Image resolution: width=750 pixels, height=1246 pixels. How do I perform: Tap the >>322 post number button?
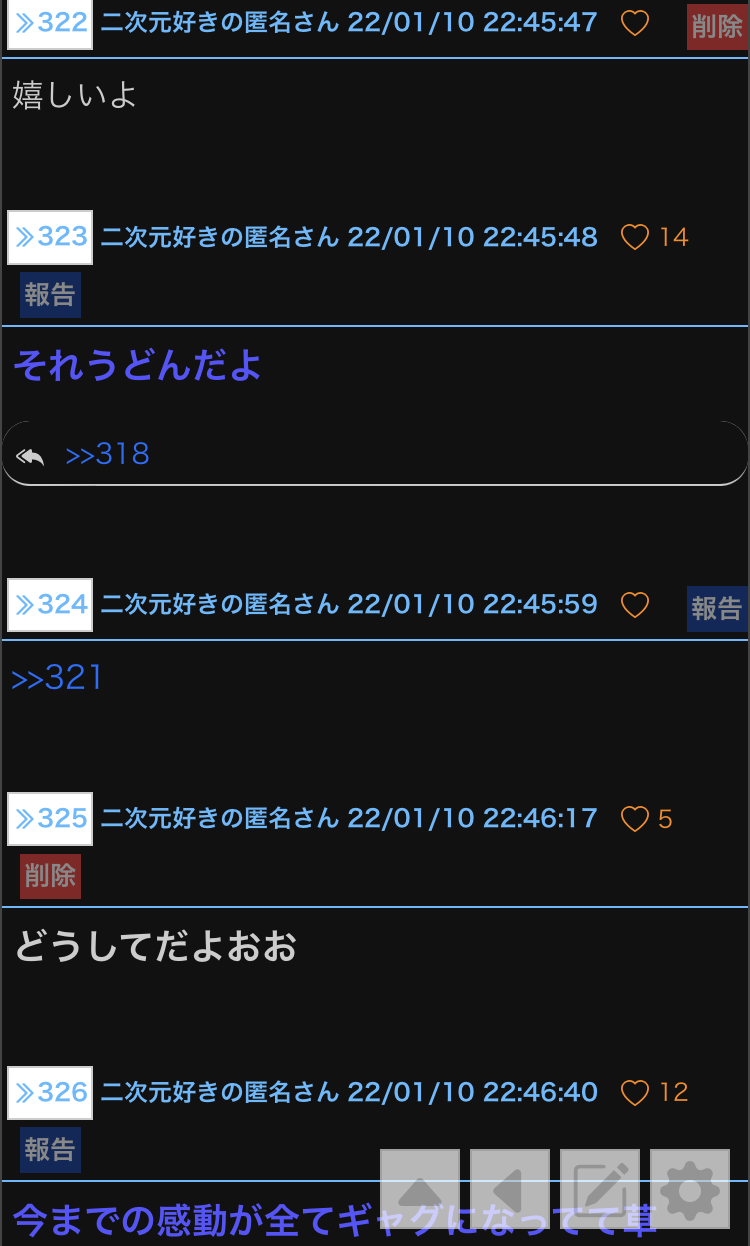(x=50, y=23)
